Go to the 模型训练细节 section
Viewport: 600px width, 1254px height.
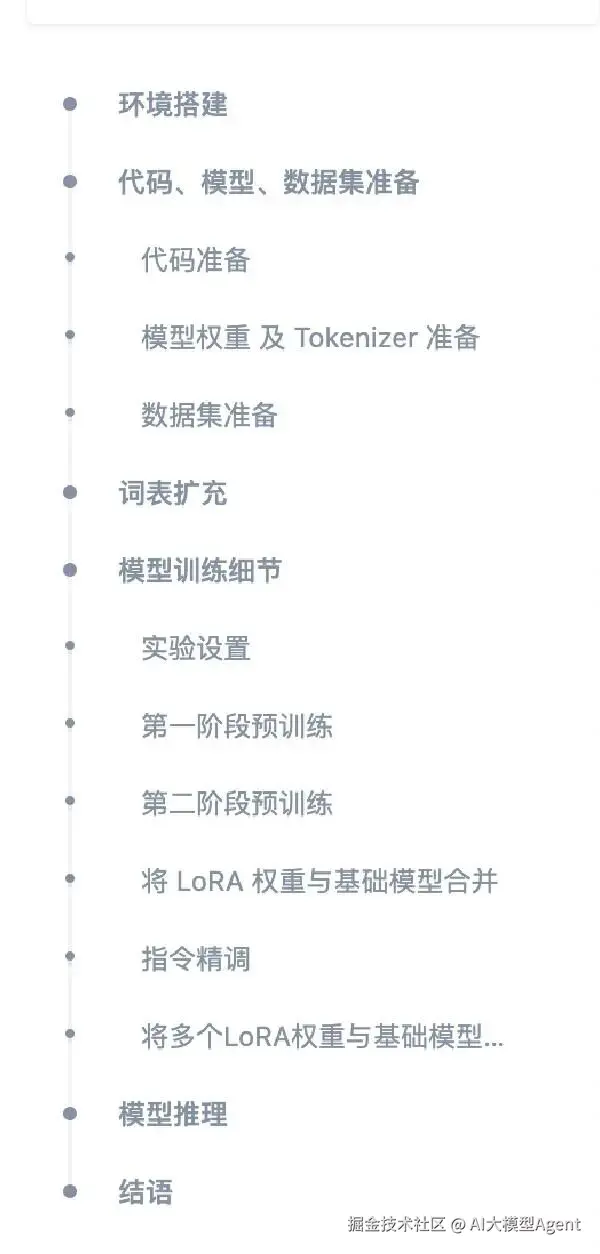200,571
